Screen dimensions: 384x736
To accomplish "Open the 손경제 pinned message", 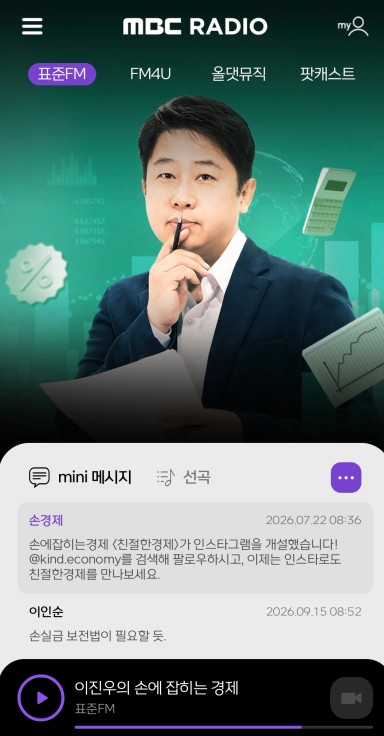I will pyautogui.click(x=195, y=548).
